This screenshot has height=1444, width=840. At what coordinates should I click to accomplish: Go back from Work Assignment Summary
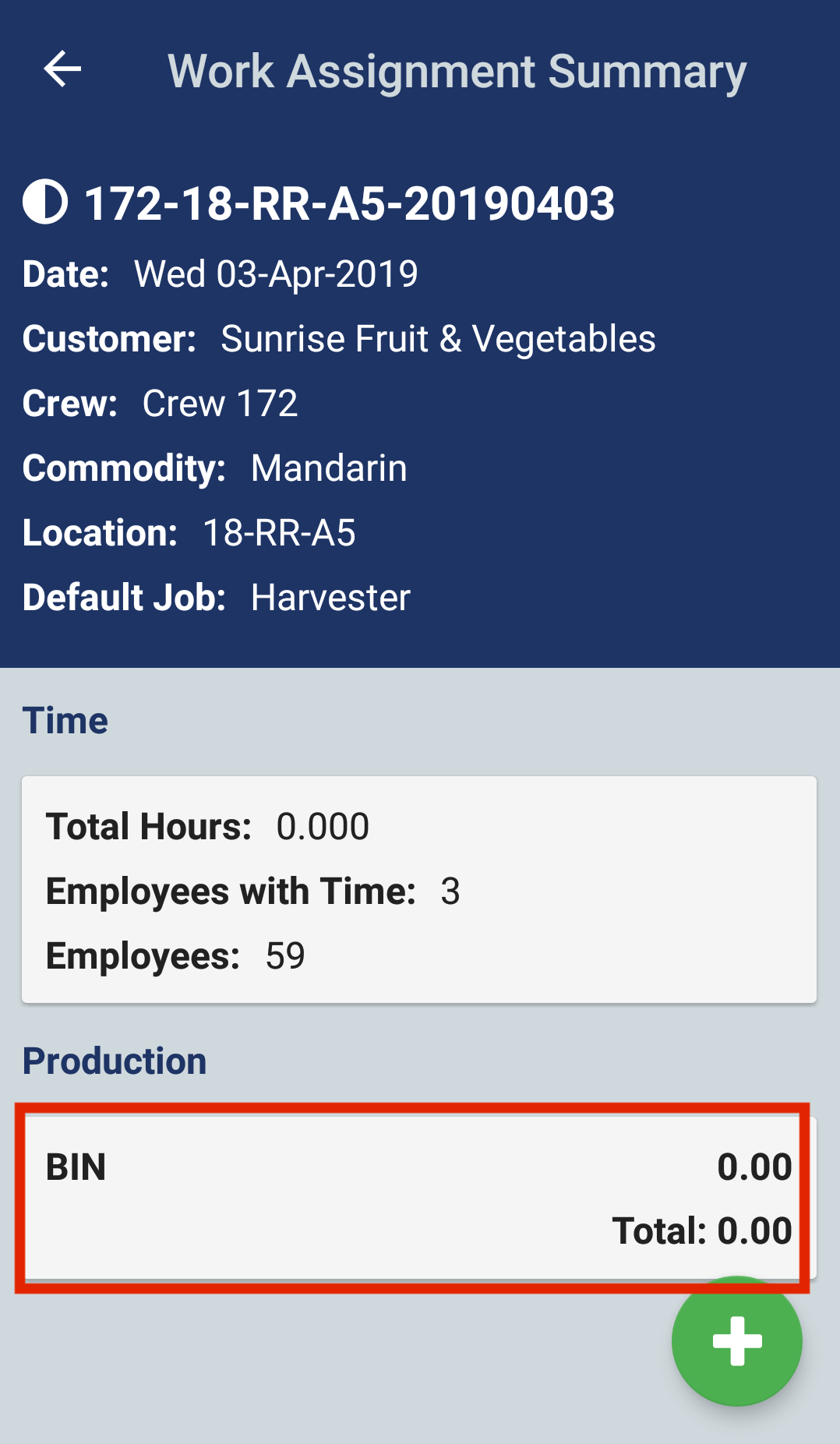point(62,70)
